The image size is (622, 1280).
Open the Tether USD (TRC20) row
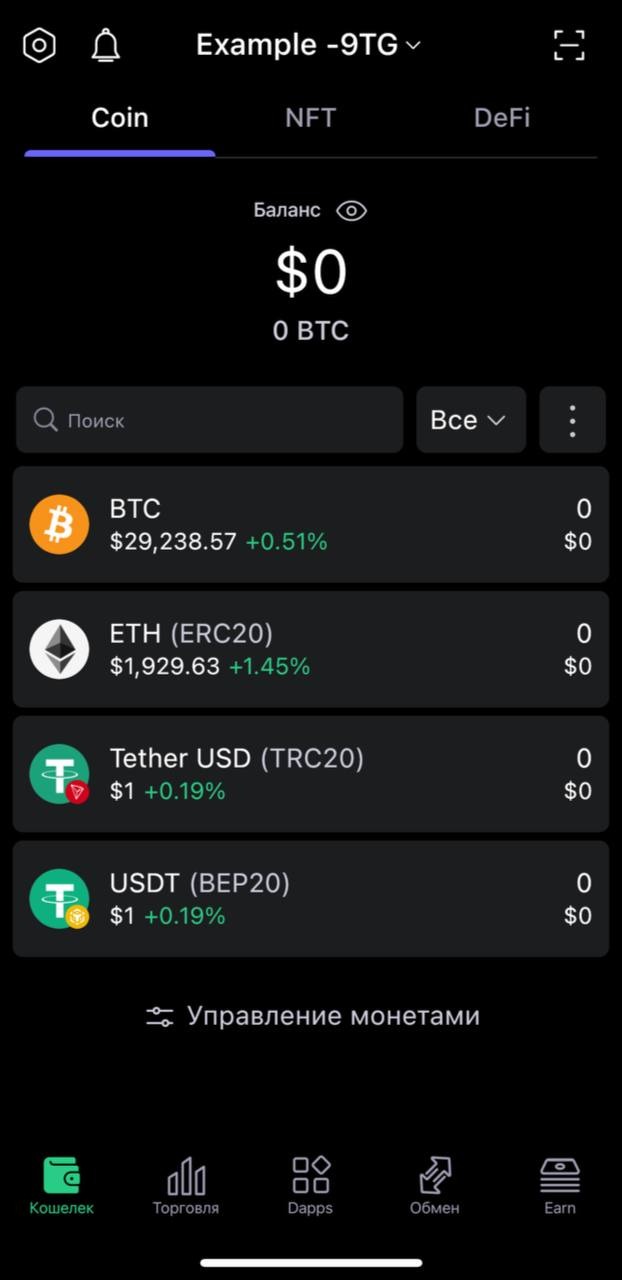[x=310, y=774]
